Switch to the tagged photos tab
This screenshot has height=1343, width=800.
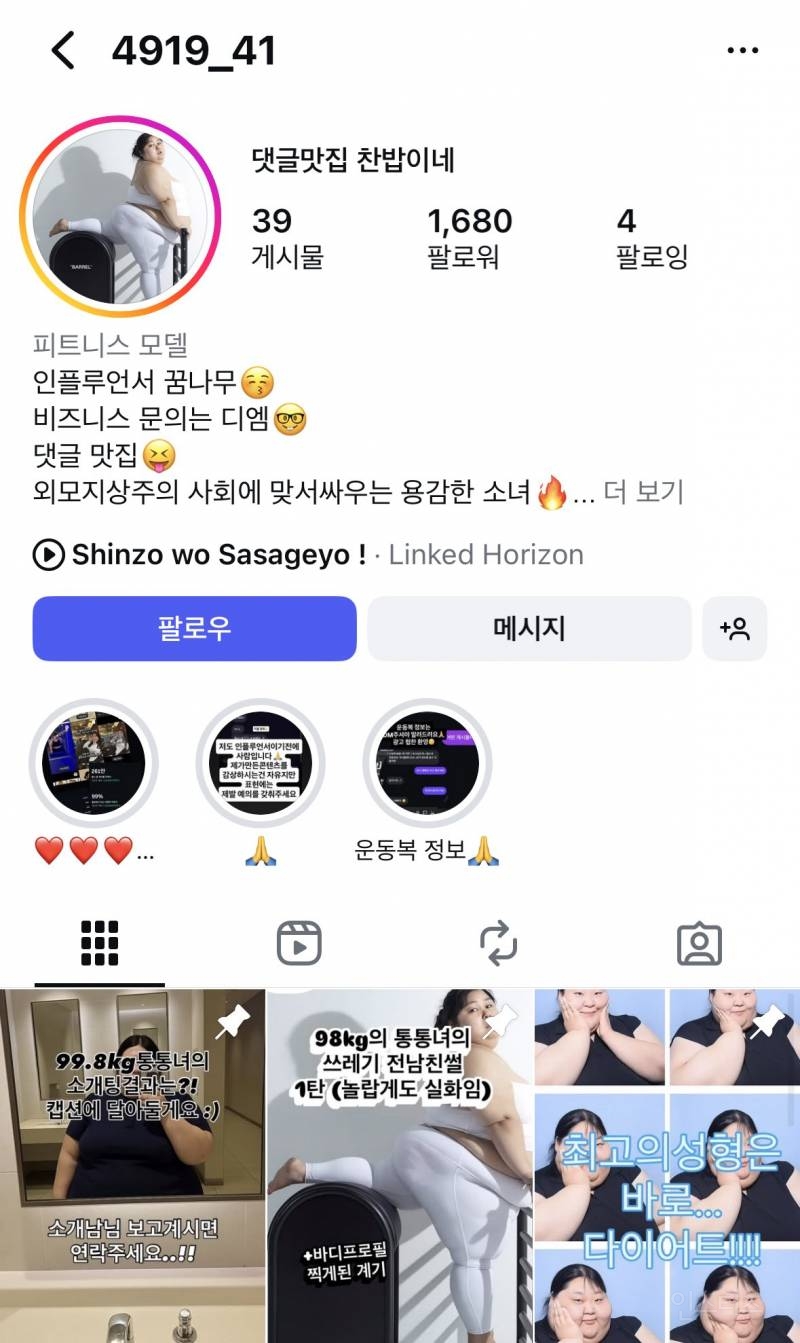pos(699,942)
